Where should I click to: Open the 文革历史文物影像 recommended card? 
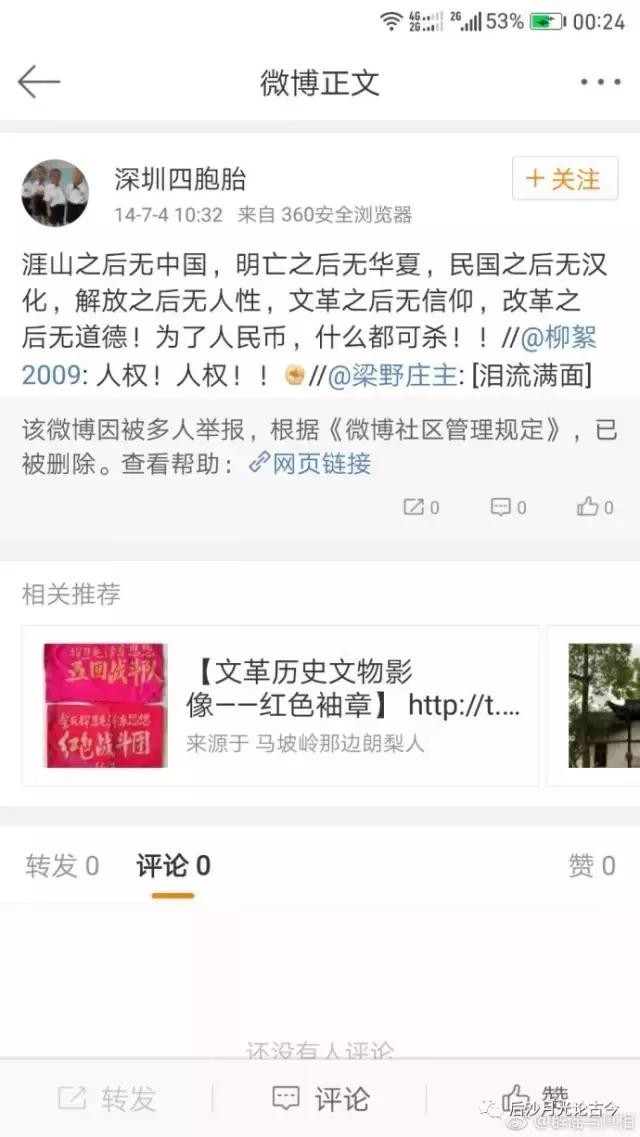point(280,705)
